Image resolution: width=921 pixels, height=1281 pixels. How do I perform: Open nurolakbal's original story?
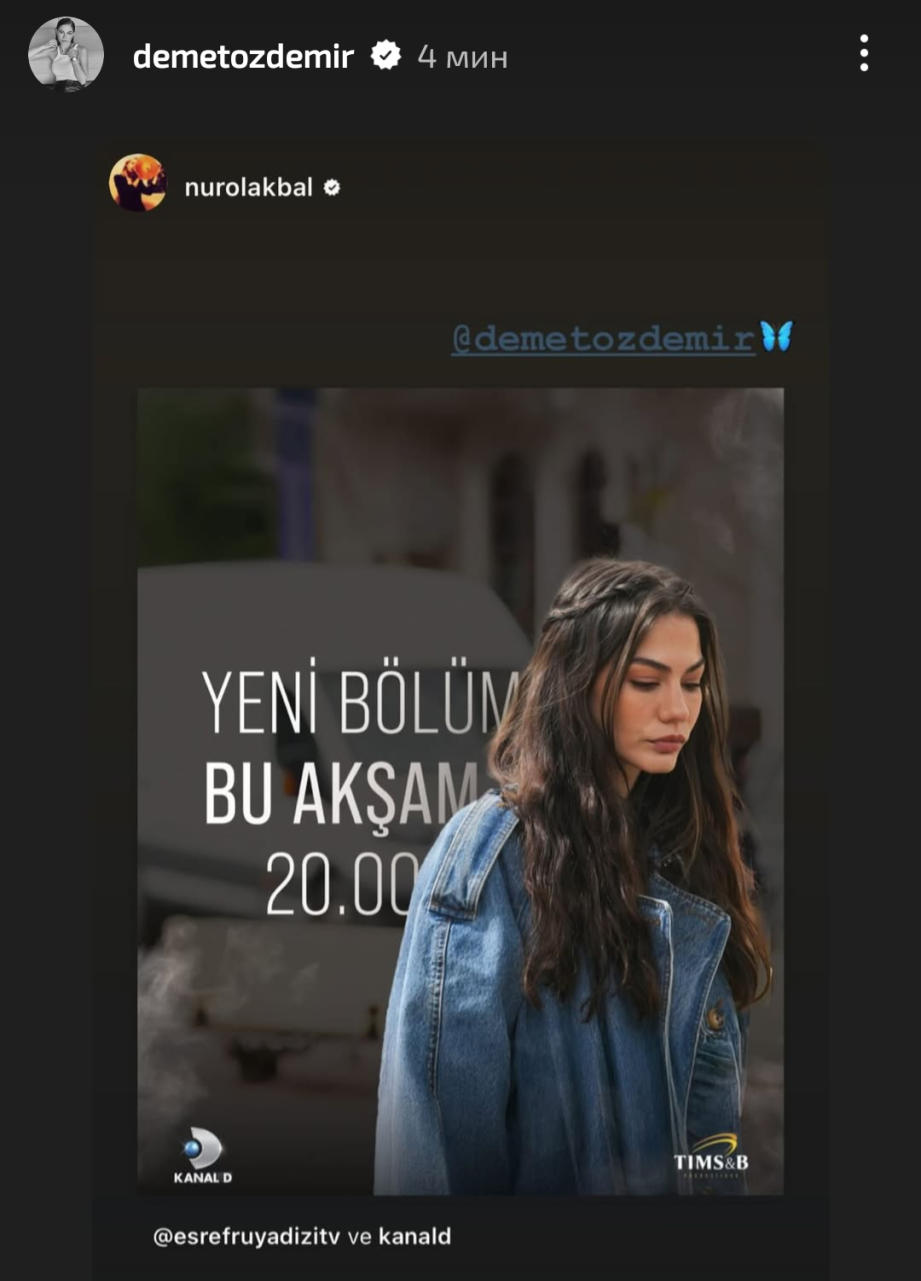pos(248,187)
